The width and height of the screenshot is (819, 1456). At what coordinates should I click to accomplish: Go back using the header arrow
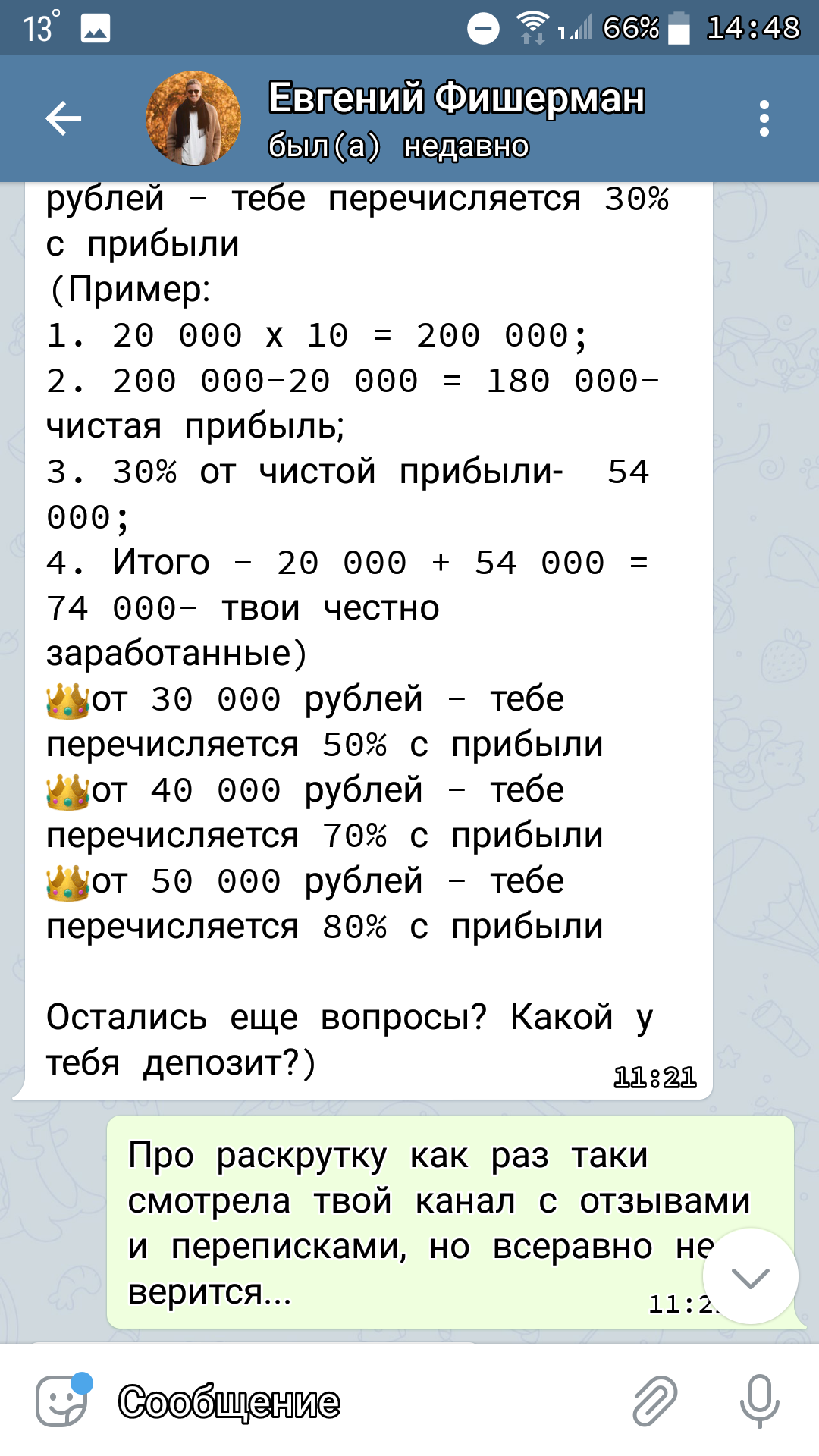click(63, 118)
